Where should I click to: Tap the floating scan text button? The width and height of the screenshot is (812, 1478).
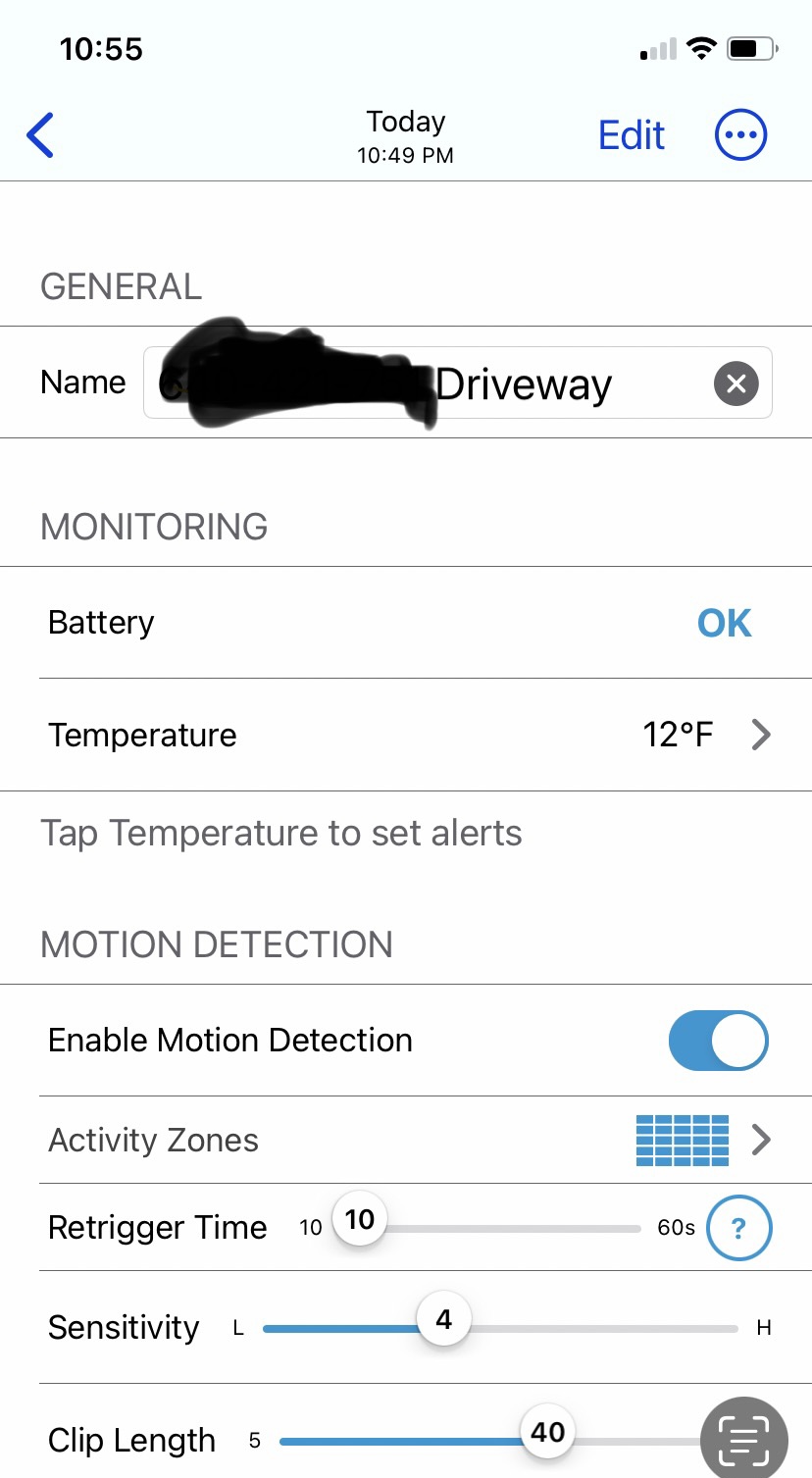tap(743, 1439)
